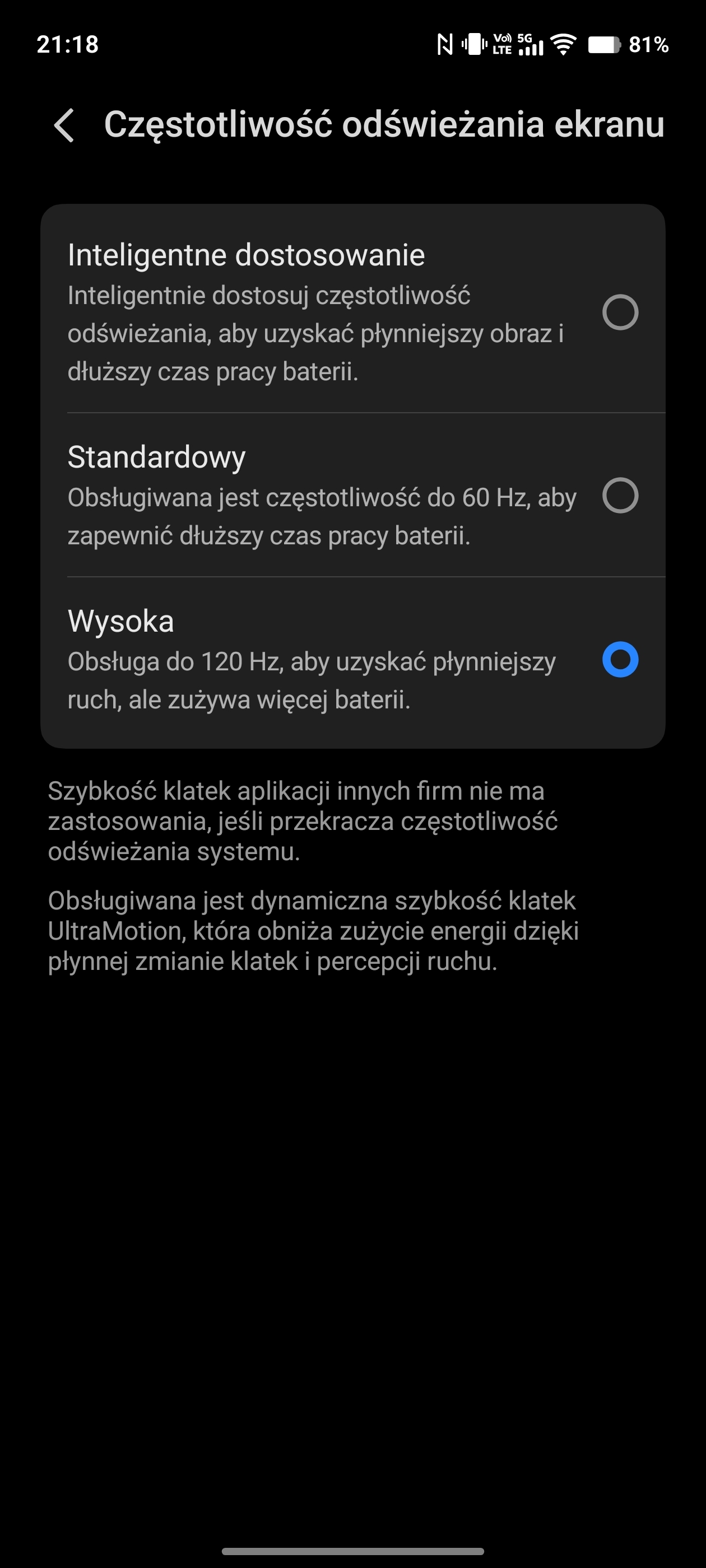The height and width of the screenshot is (1568, 706).
Task: Choose Standardowy 60 Hz refresh rate
Action: coord(620,496)
